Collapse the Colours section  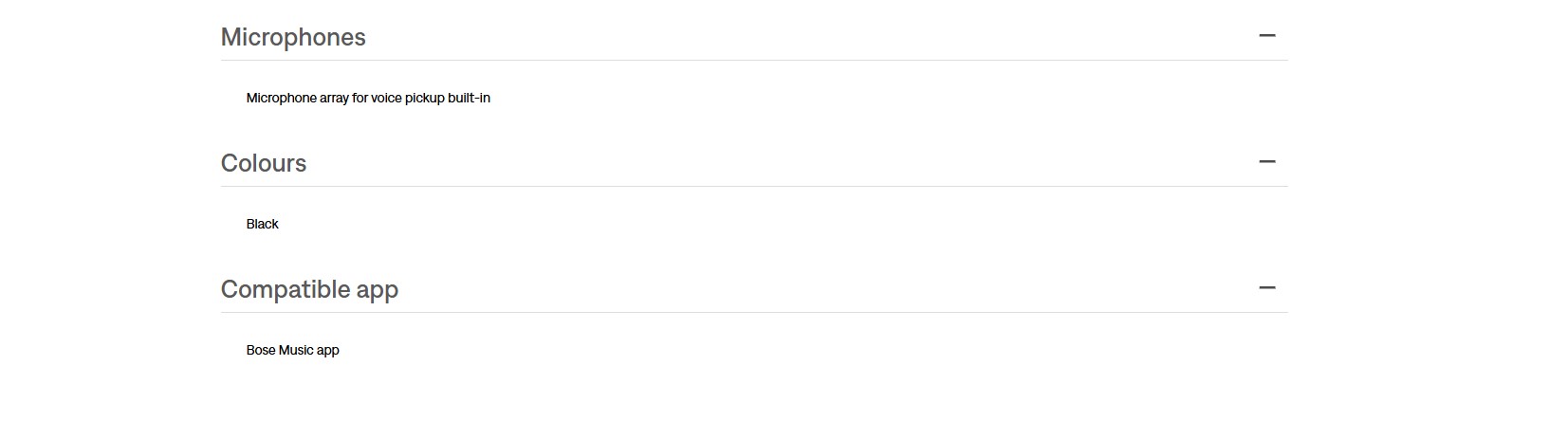tap(1266, 162)
